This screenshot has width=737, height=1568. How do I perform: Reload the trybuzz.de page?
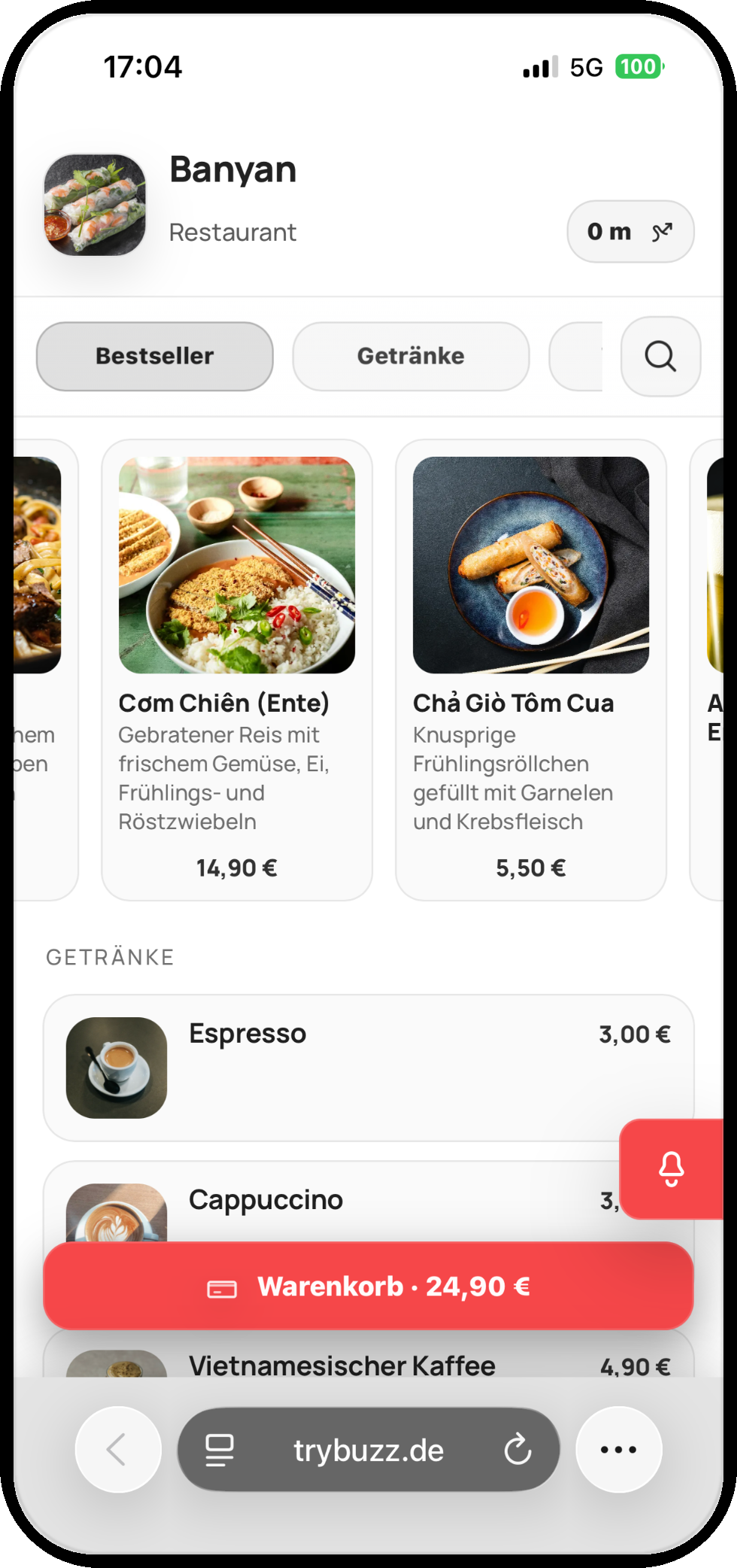click(x=517, y=1449)
